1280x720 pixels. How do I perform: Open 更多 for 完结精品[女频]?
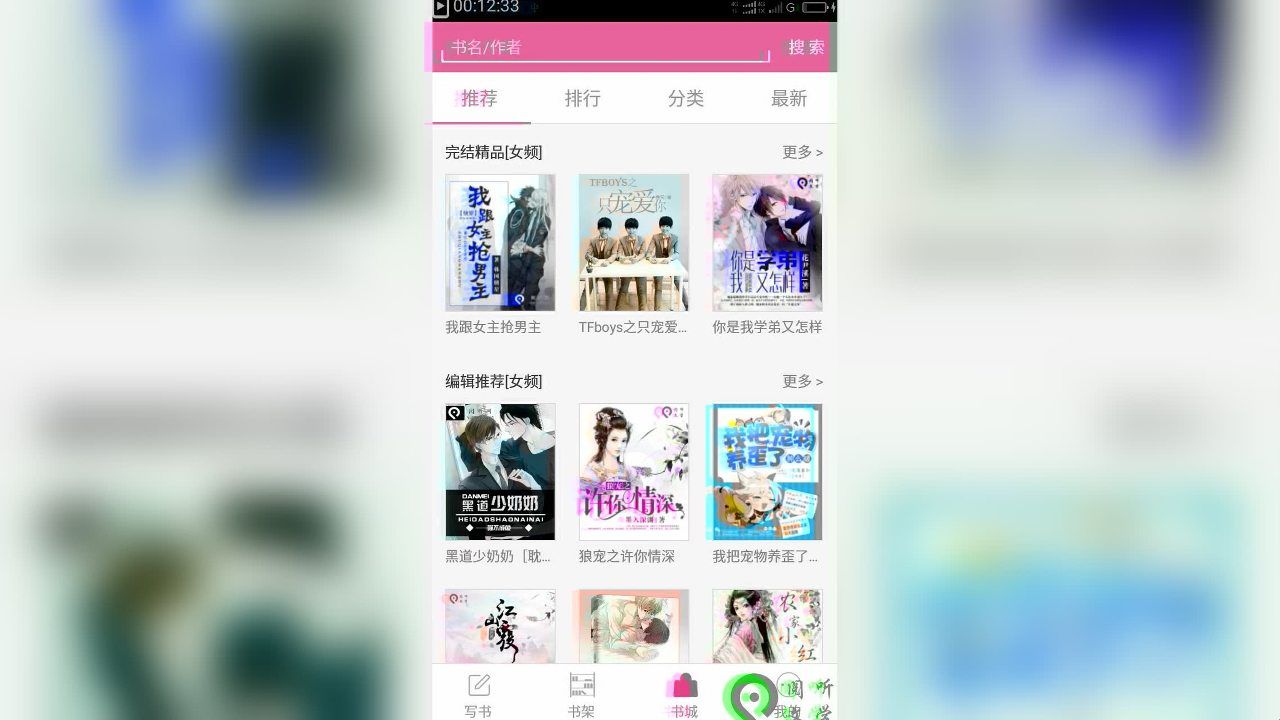click(802, 152)
